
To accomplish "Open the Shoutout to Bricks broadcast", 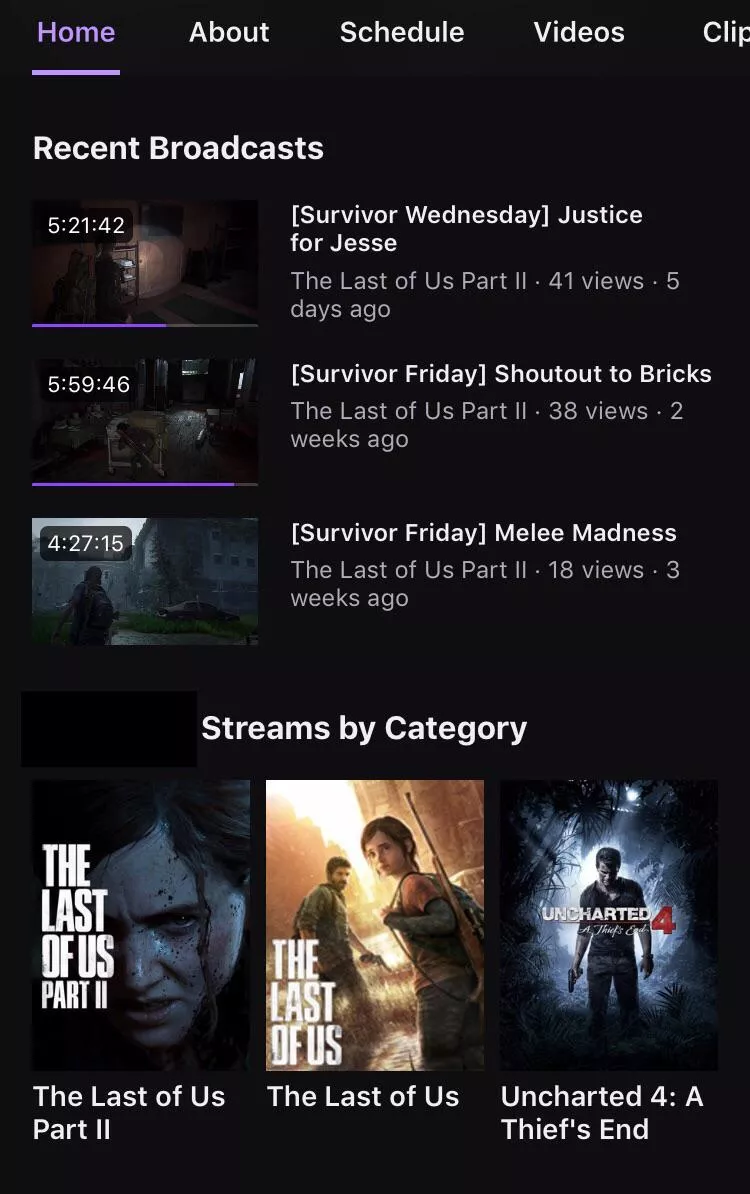I will (145, 421).
